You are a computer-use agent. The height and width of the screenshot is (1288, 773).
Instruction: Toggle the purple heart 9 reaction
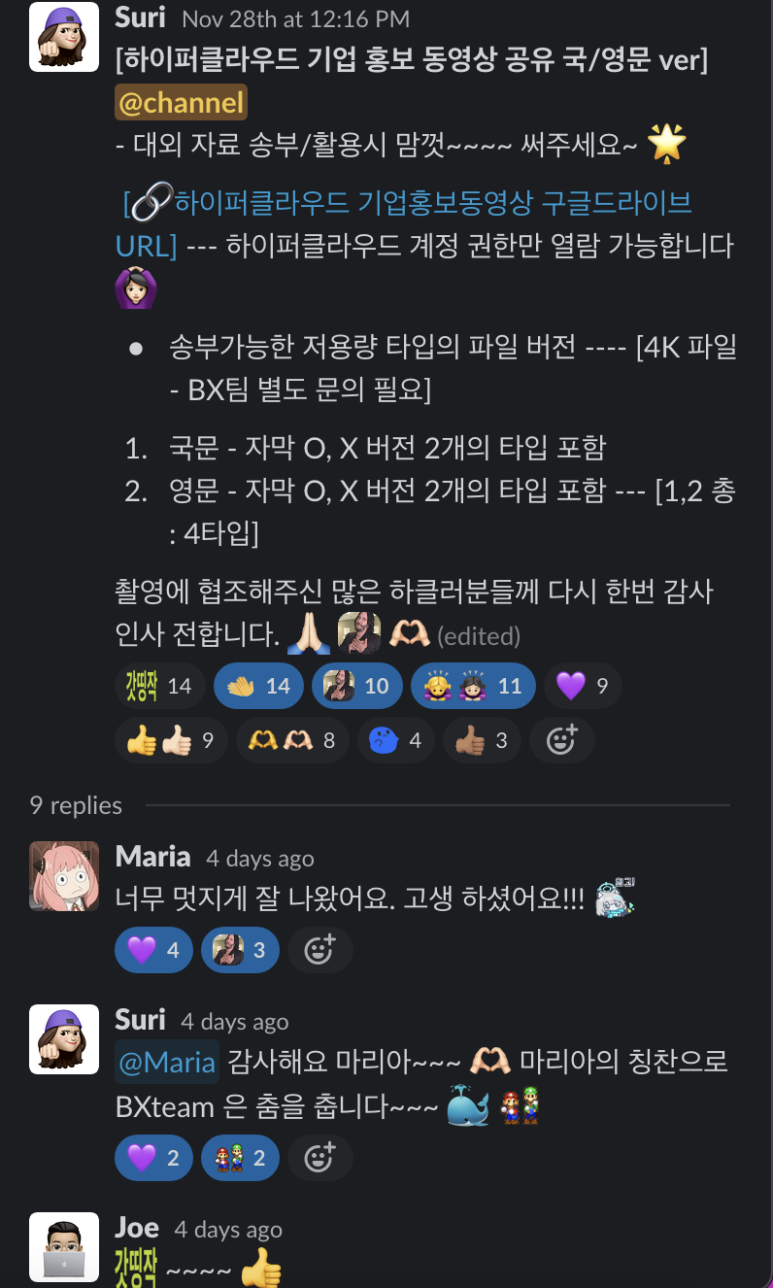(x=585, y=685)
